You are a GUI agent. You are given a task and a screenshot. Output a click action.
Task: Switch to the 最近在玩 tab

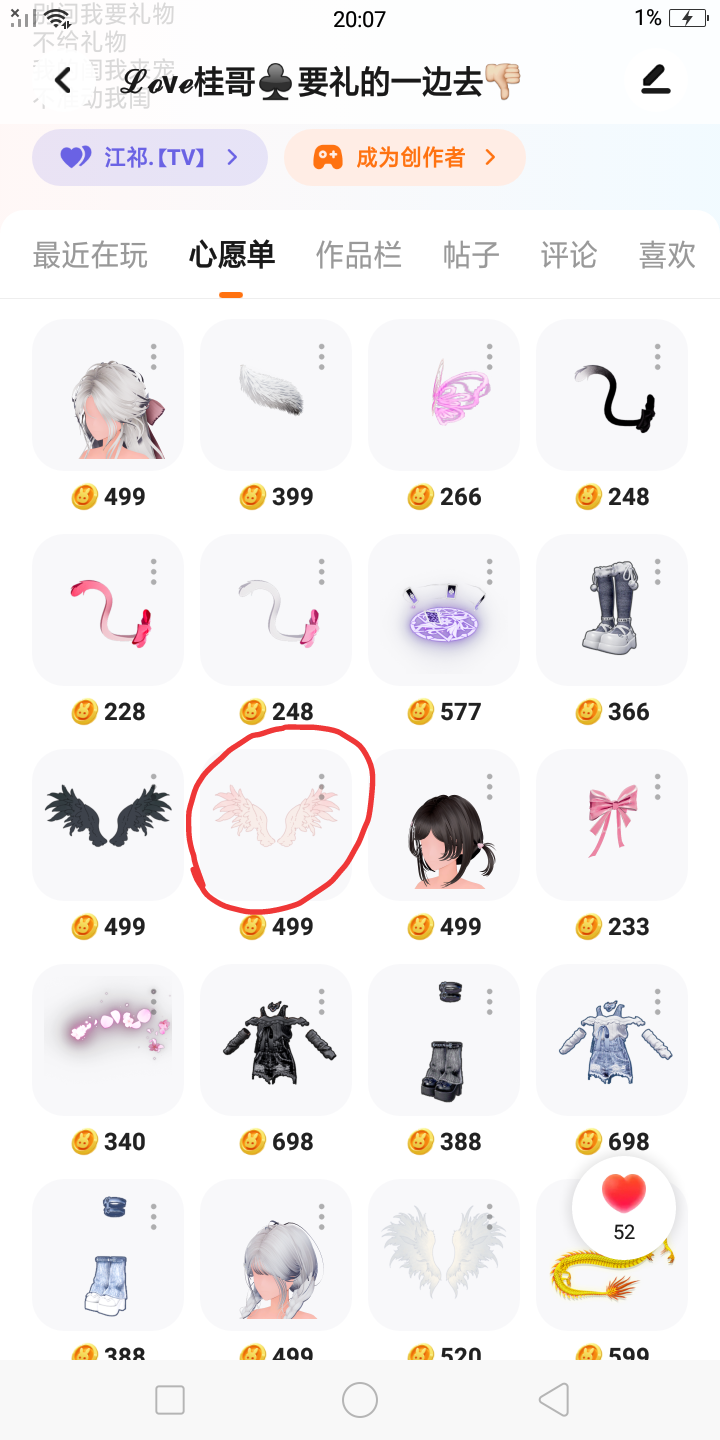[90, 255]
